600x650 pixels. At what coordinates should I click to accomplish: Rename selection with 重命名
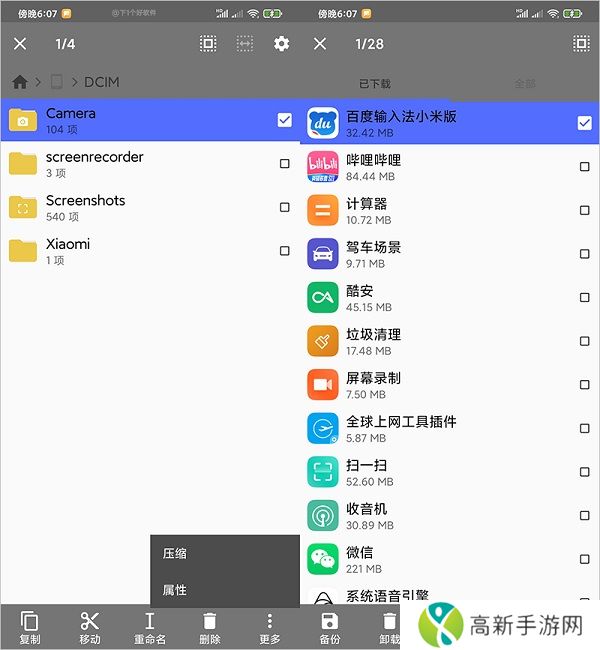[150, 628]
